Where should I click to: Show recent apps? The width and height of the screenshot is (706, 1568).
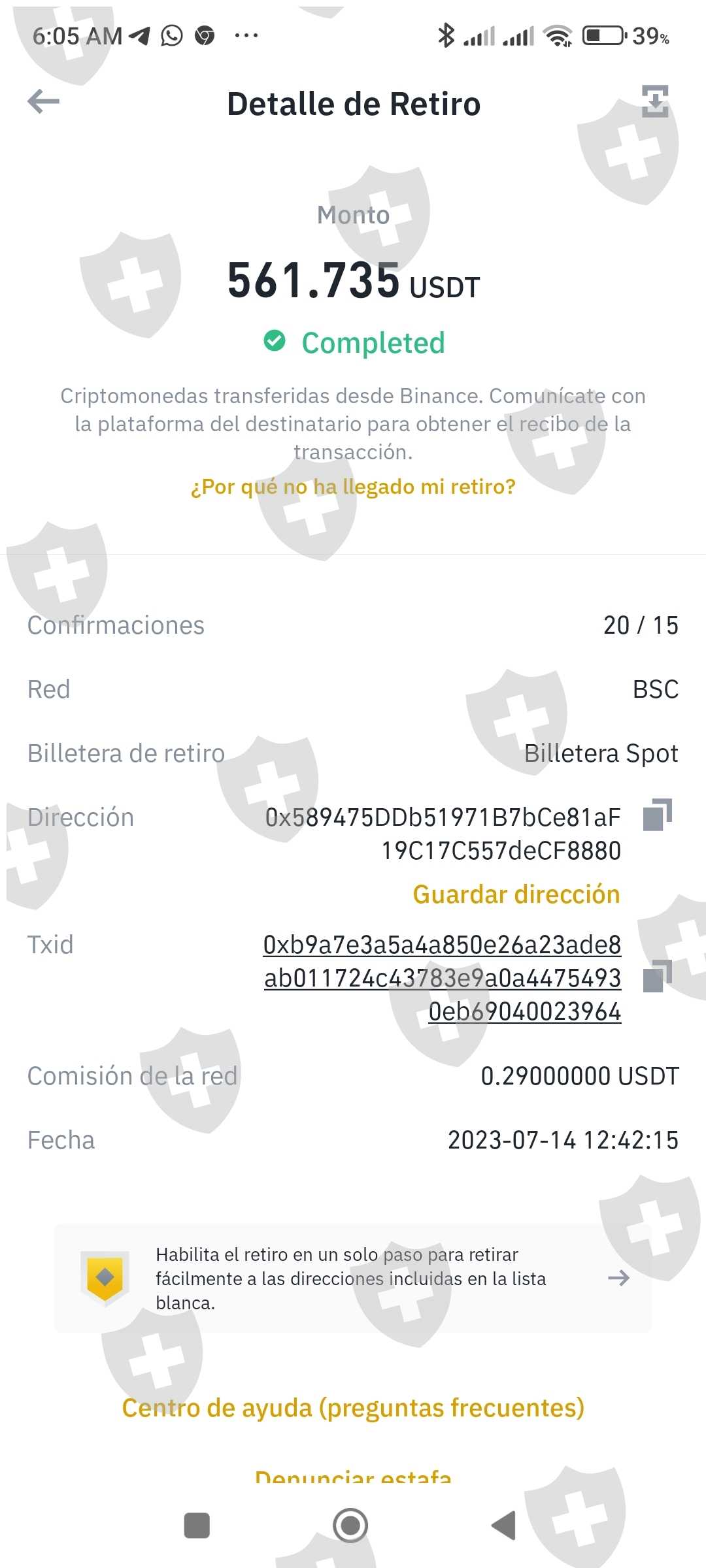click(197, 1526)
